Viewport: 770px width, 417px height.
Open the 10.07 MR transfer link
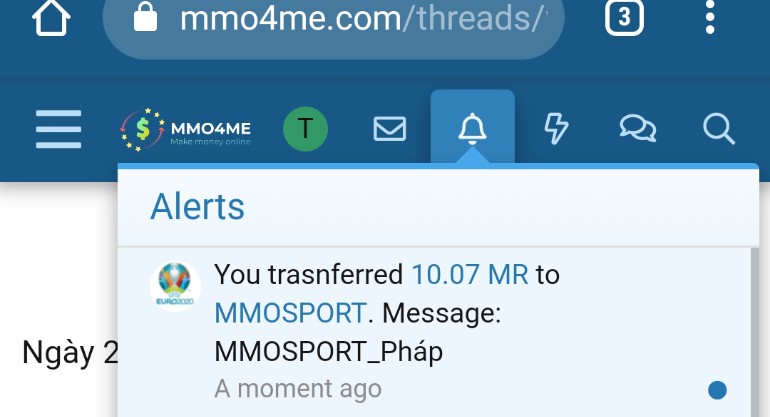[x=470, y=275]
